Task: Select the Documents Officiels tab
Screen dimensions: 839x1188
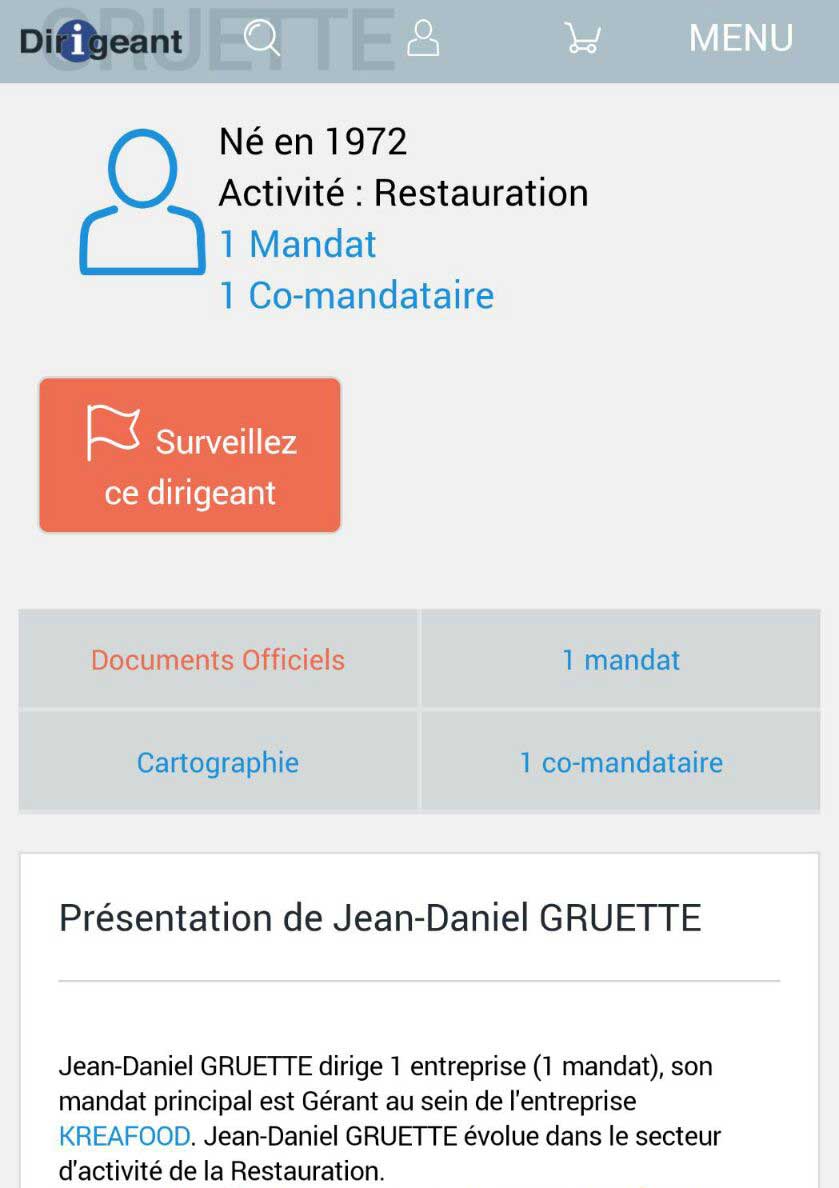Action: (218, 660)
